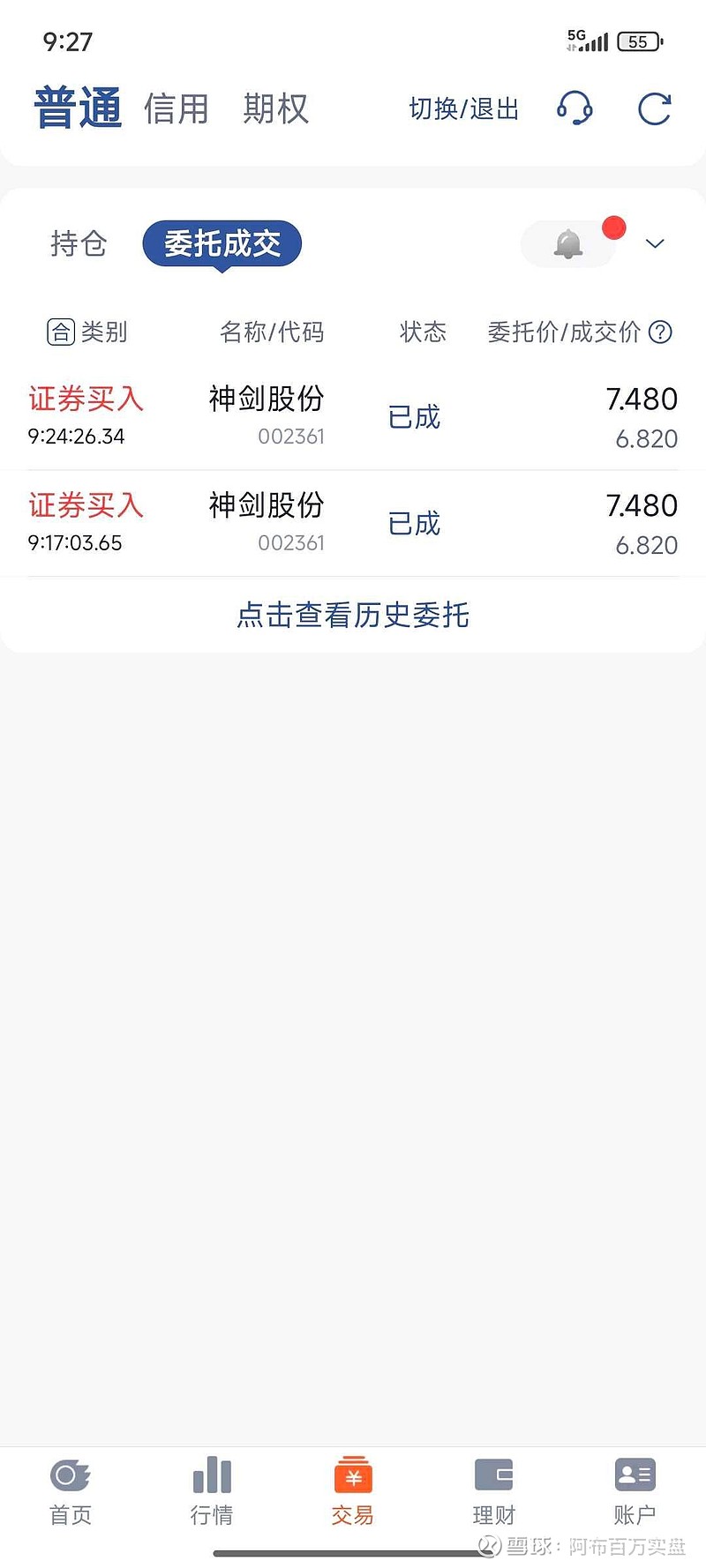Open the 神剑股份 order placed at 9:17:03.65
This screenshot has width=706, height=1568.
353,524
